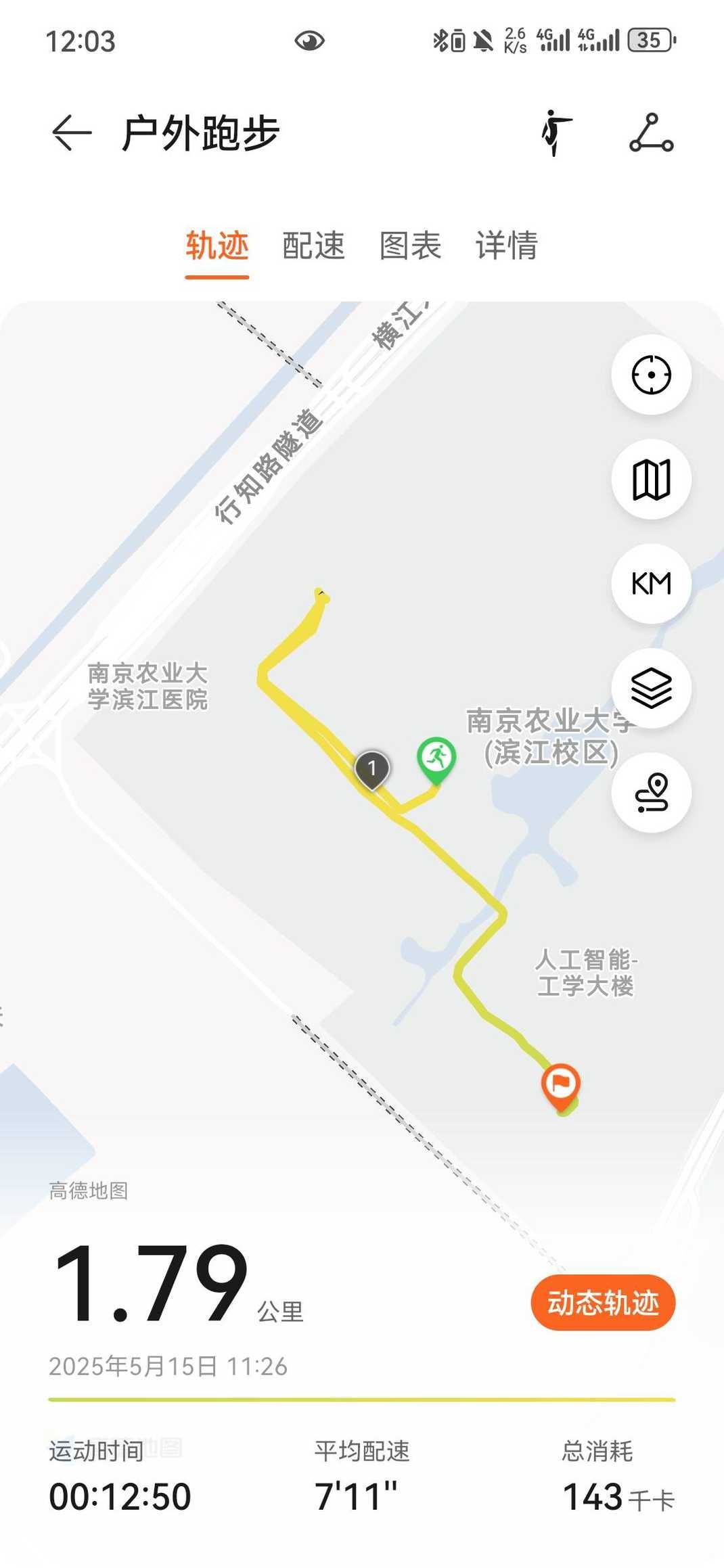Viewport: 724px width, 1568px height.
Task: Play the 动态轨迹 animation
Action: [x=602, y=1302]
